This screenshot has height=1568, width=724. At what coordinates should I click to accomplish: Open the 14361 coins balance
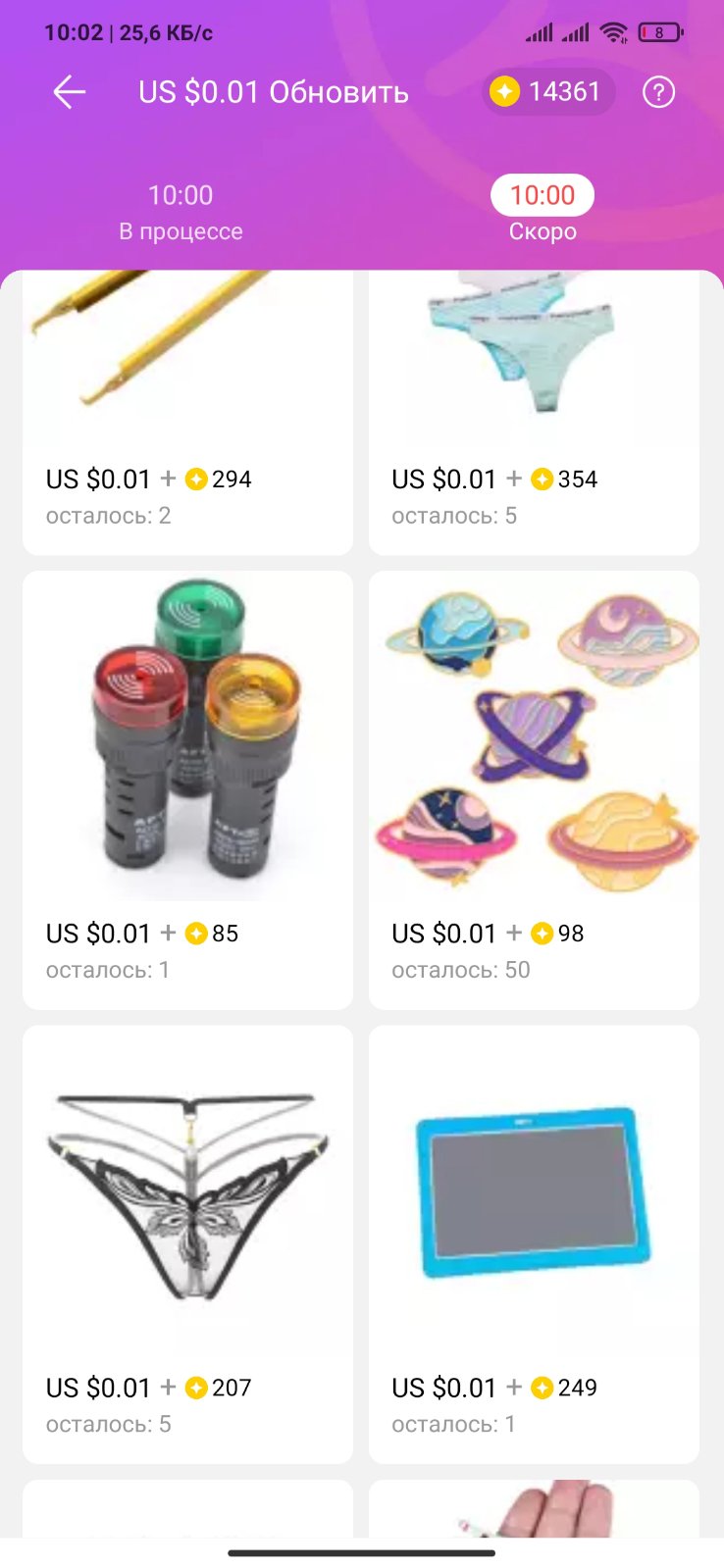(x=548, y=92)
